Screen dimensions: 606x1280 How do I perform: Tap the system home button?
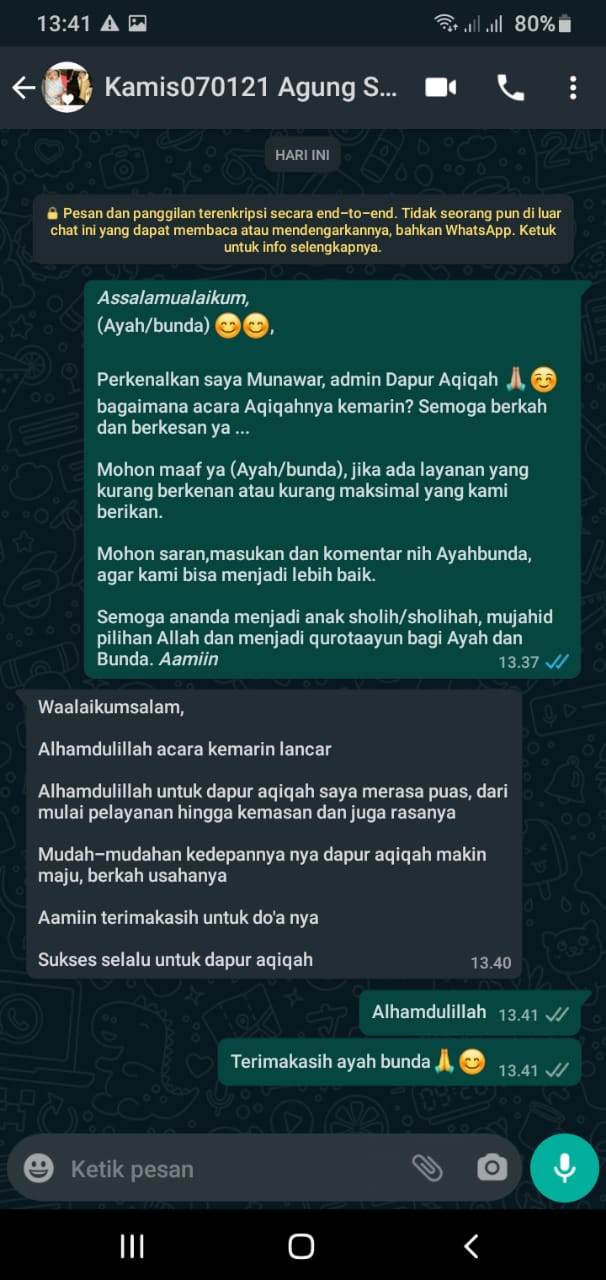[301, 1246]
